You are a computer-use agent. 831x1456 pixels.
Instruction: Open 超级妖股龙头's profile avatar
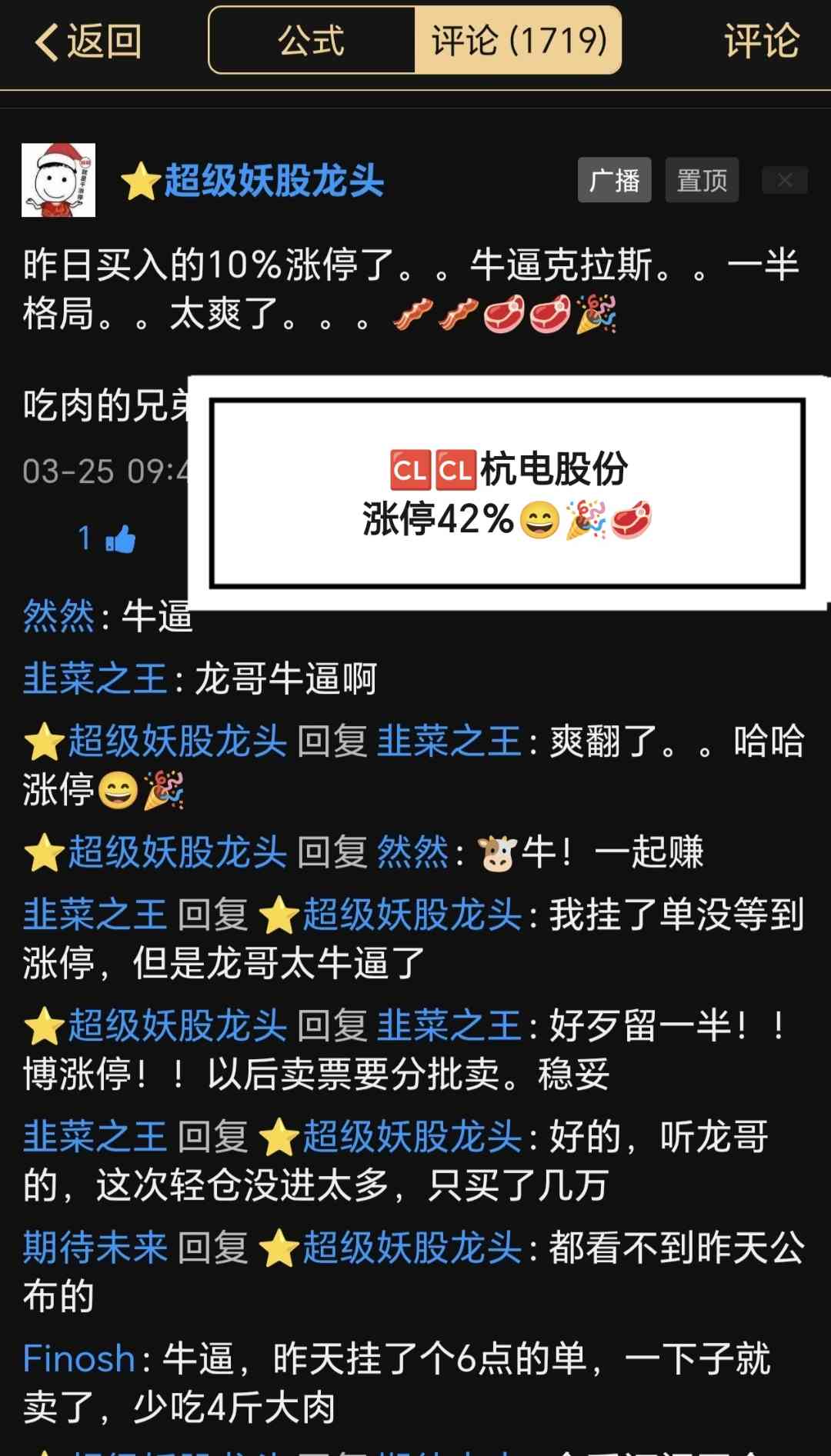click(x=58, y=180)
